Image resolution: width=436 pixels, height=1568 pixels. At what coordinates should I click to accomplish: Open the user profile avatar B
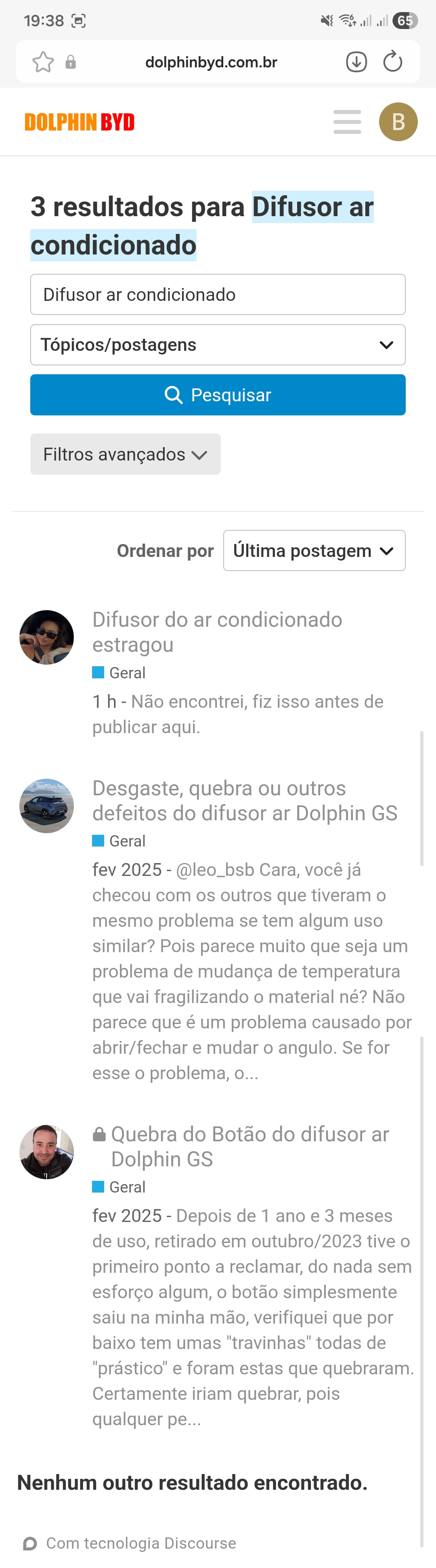398,122
